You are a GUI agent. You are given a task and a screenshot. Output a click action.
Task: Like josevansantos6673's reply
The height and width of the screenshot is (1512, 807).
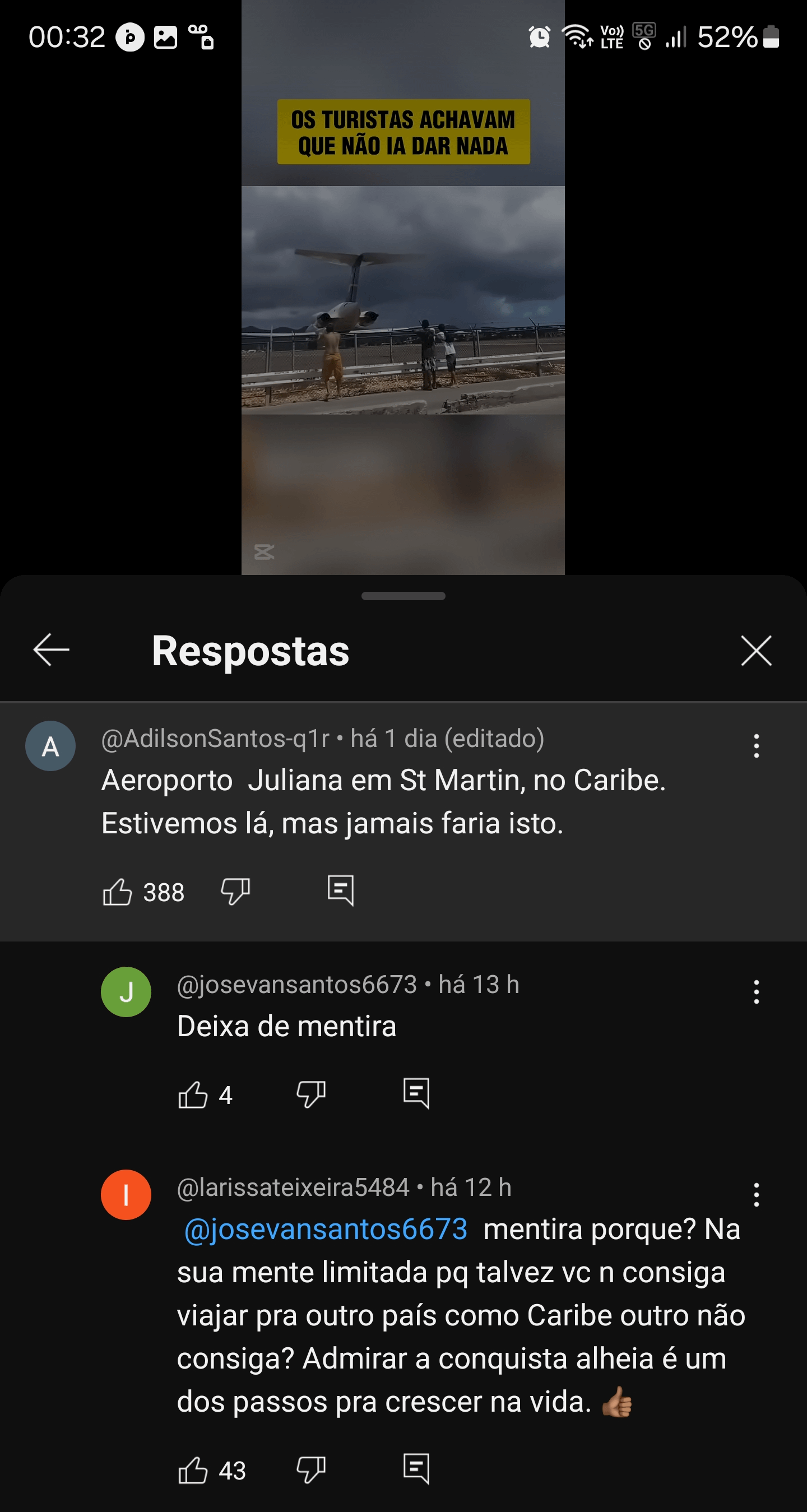pyautogui.click(x=193, y=1094)
